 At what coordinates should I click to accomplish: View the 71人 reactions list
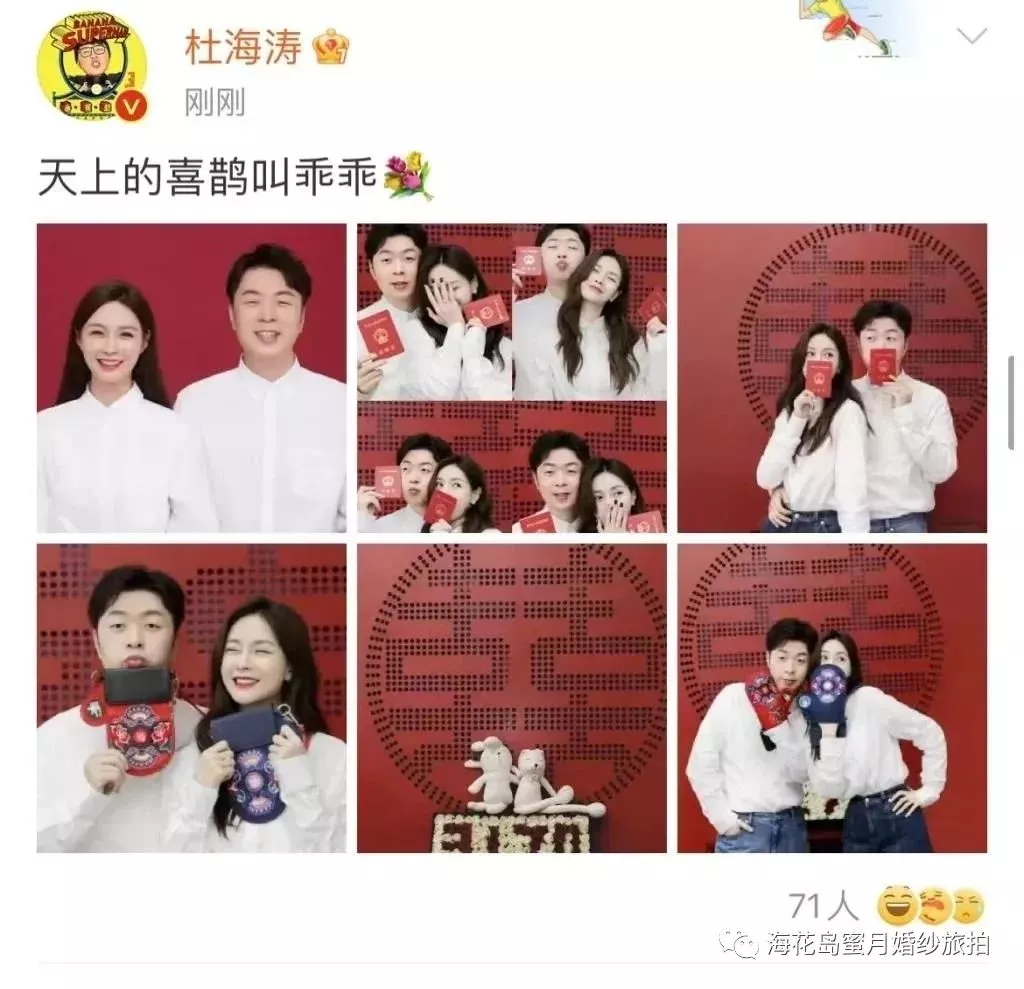click(884, 906)
